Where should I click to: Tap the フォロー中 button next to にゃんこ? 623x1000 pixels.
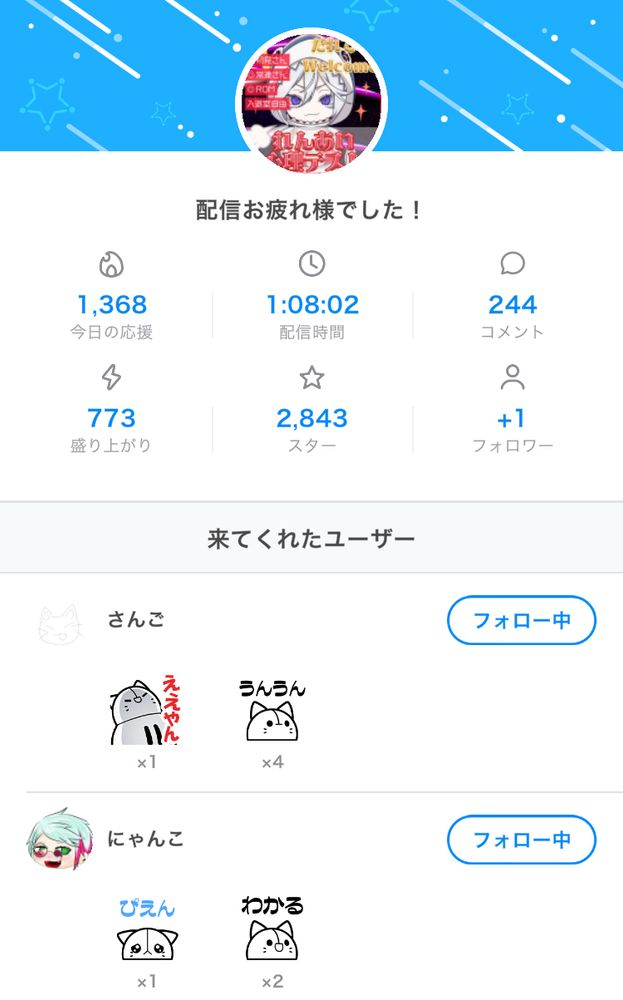point(521,839)
